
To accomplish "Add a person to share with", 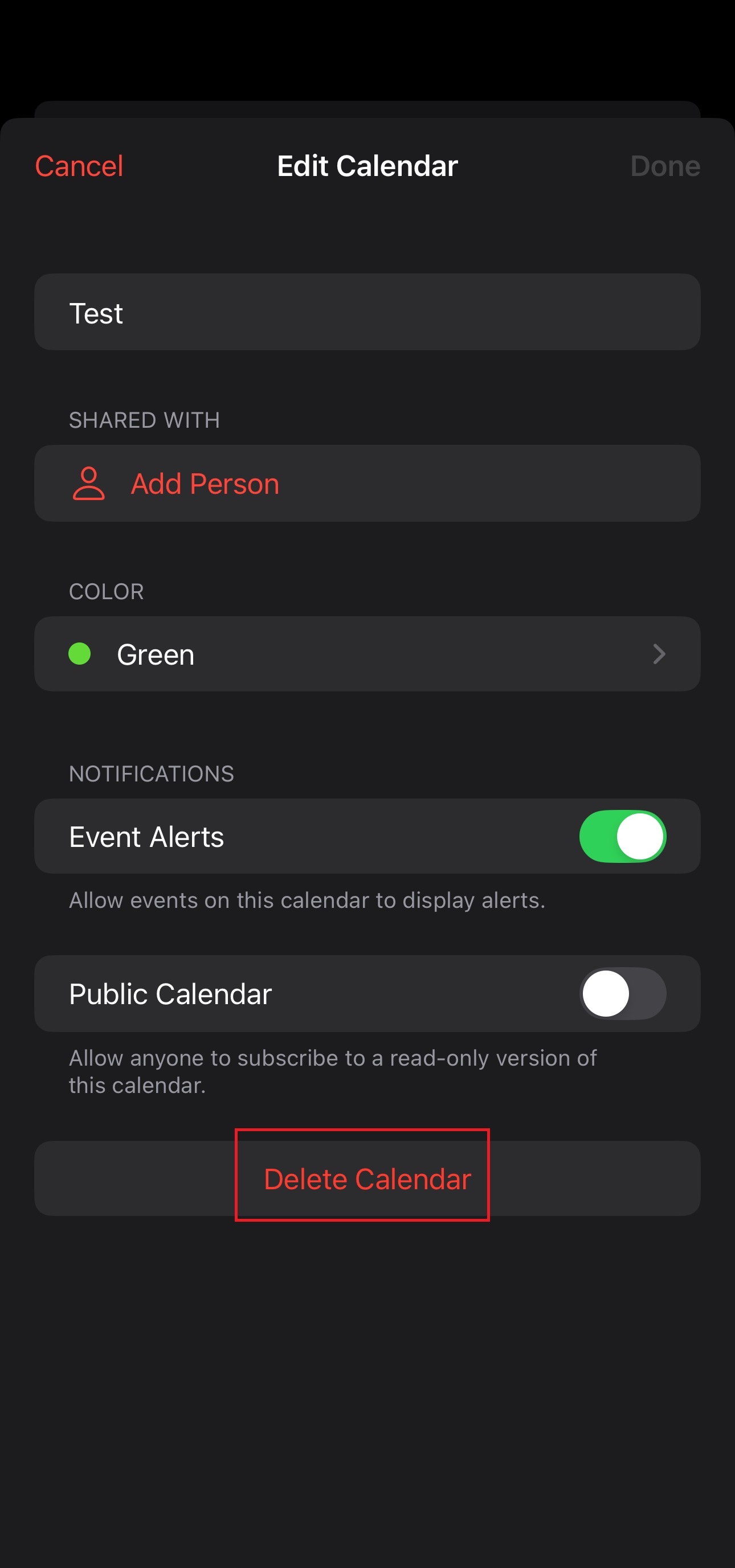I will click(205, 484).
